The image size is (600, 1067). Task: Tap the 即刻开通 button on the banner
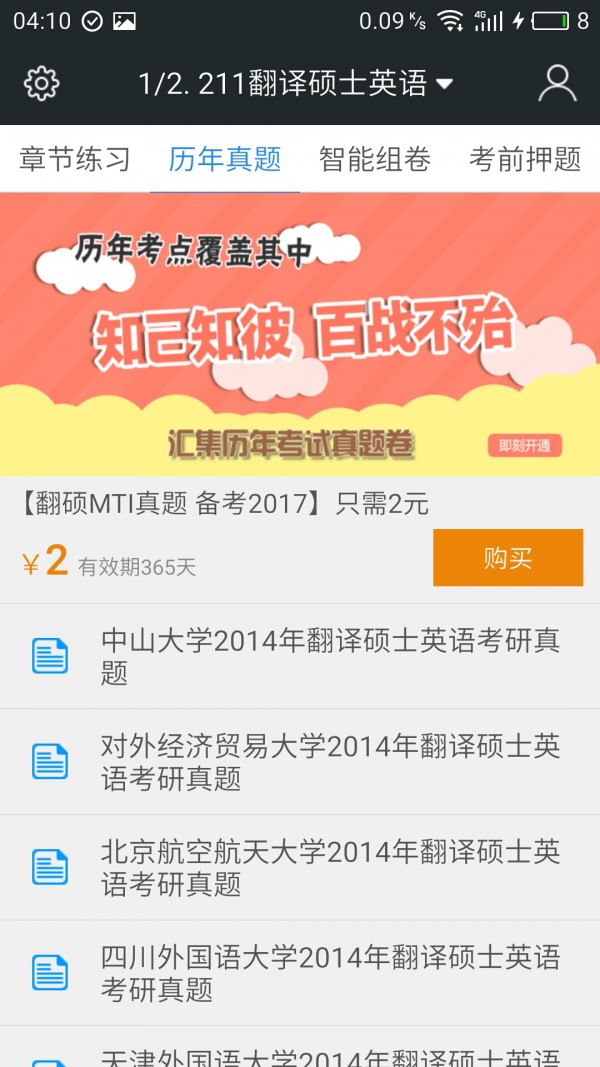tap(524, 446)
